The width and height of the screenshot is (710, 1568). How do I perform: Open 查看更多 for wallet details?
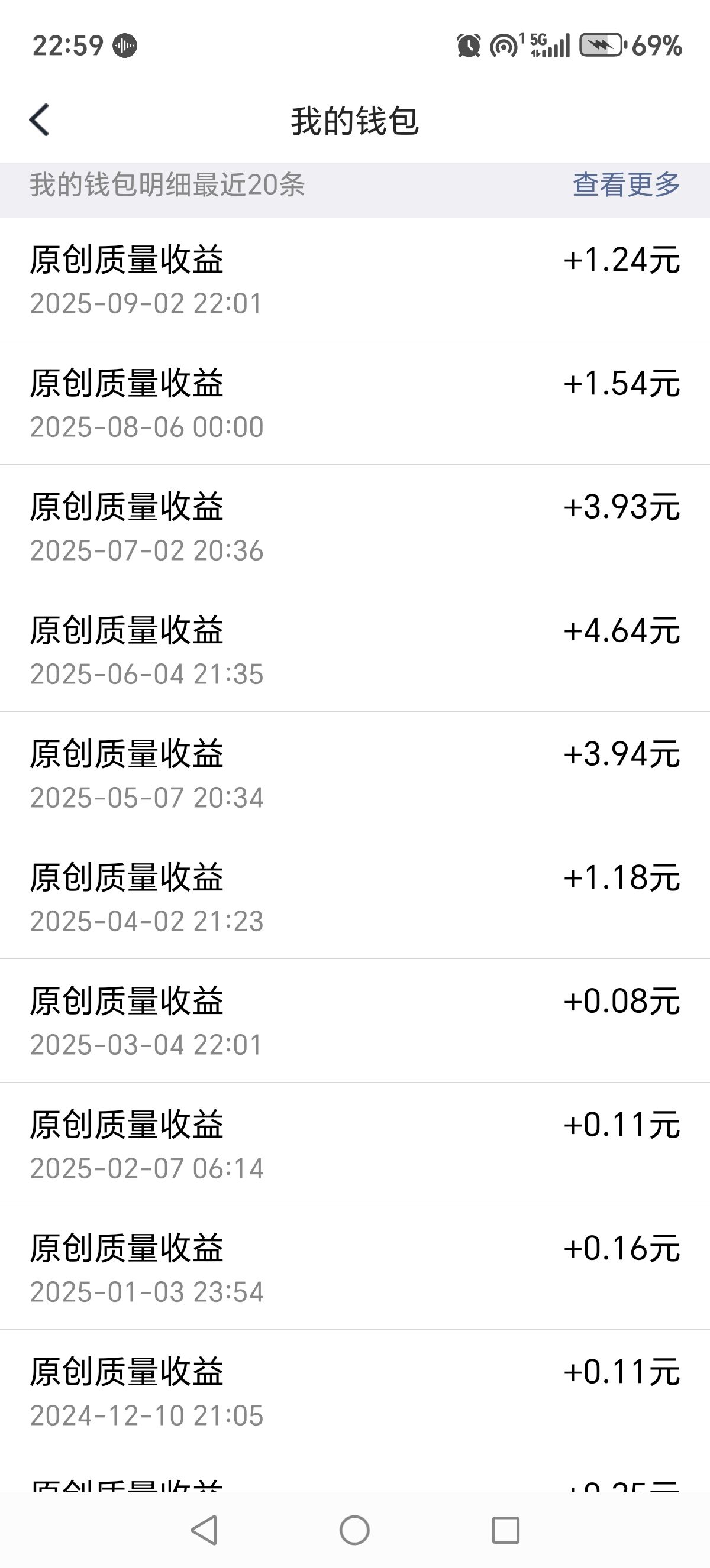625,184
